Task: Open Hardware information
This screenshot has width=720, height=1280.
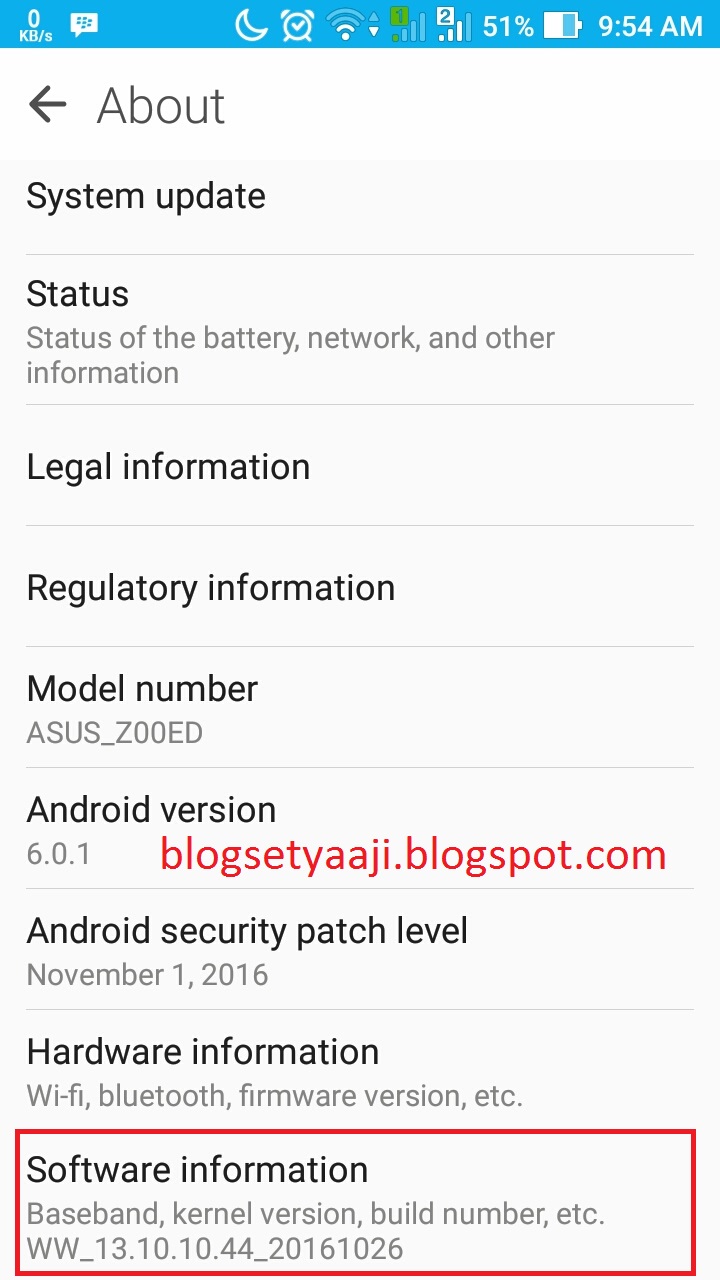Action: click(203, 1070)
